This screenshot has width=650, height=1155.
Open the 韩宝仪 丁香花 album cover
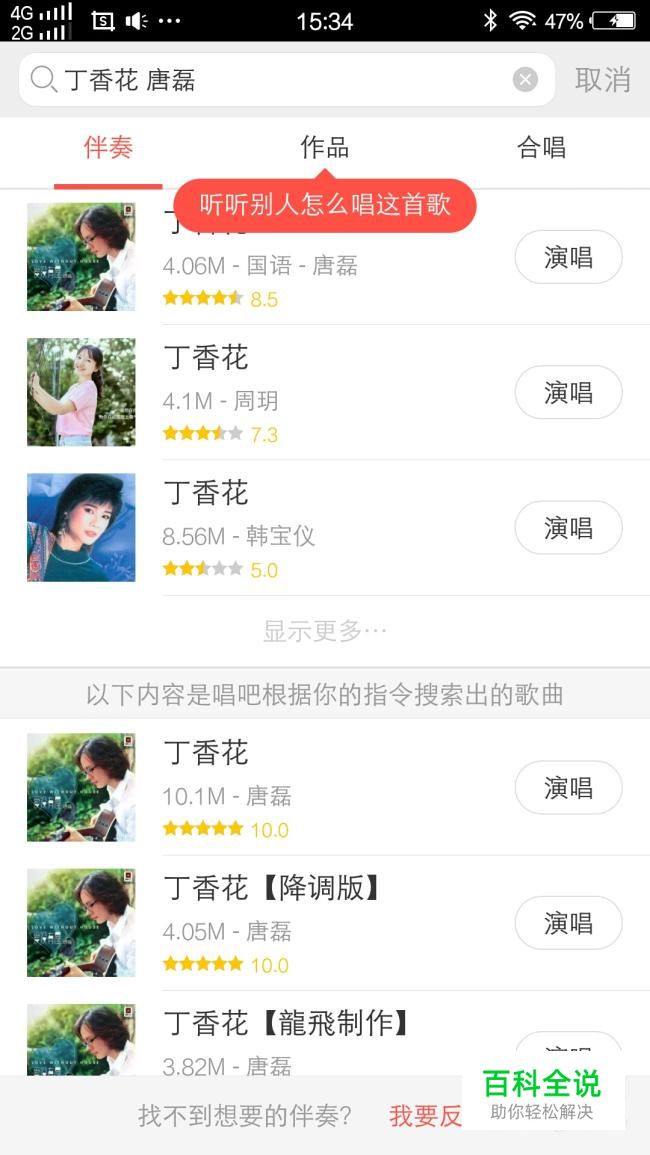pyautogui.click(x=81, y=527)
